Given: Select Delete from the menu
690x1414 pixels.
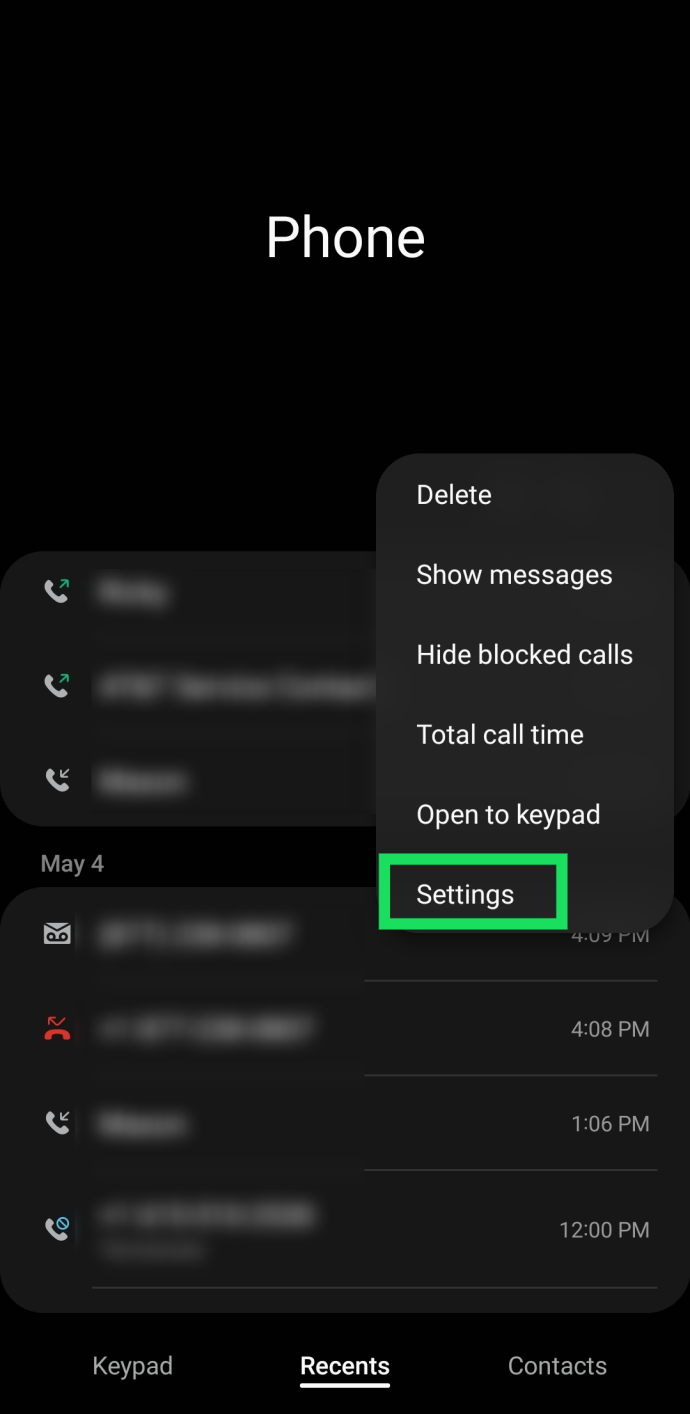Looking at the screenshot, I should pyautogui.click(x=524, y=495).
